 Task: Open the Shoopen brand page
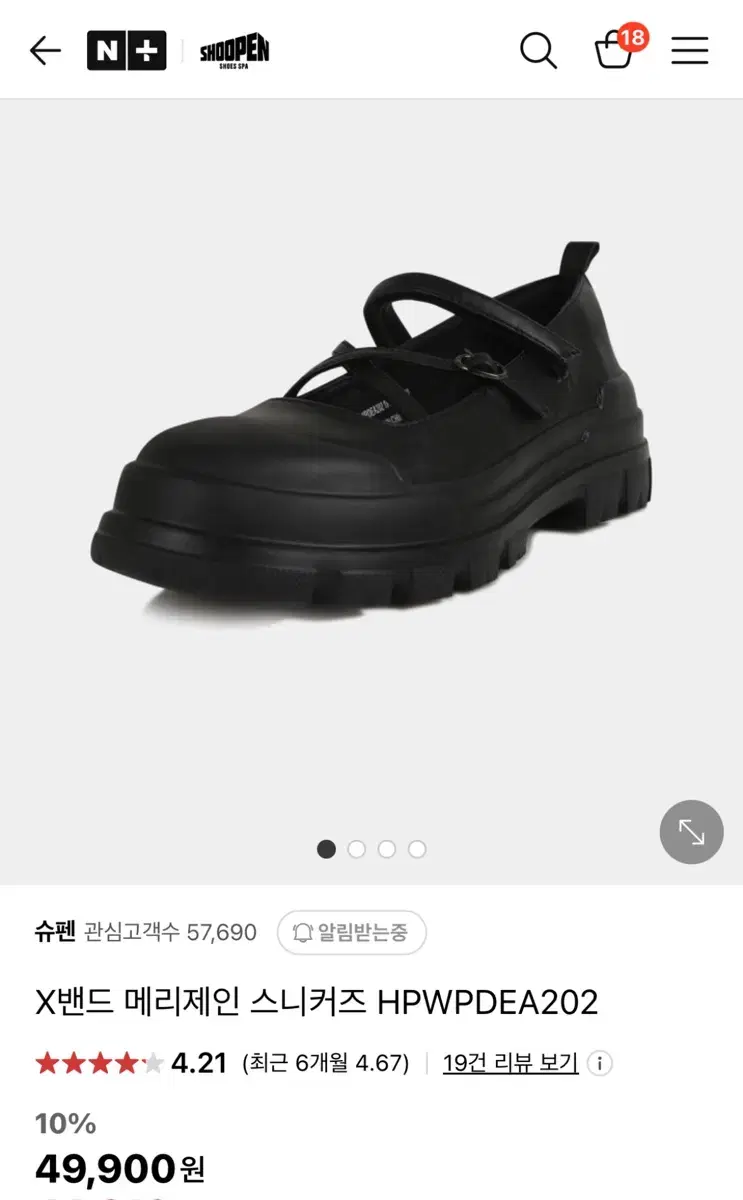(x=234, y=51)
